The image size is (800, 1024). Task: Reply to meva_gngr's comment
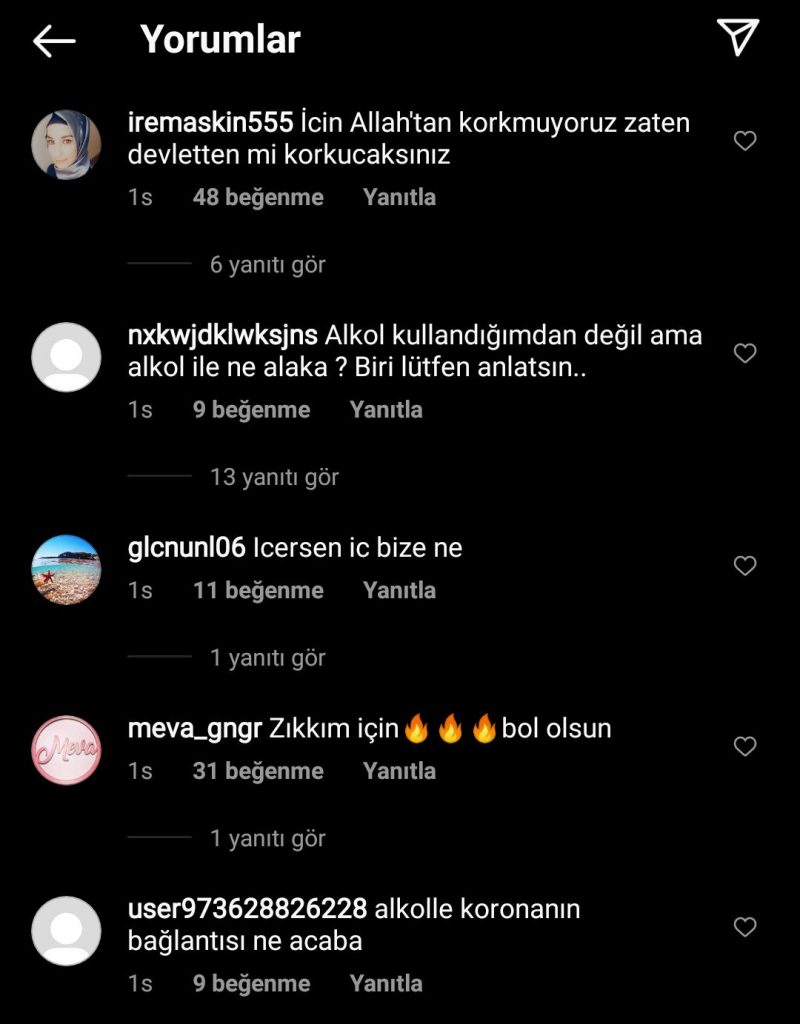(399, 771)
